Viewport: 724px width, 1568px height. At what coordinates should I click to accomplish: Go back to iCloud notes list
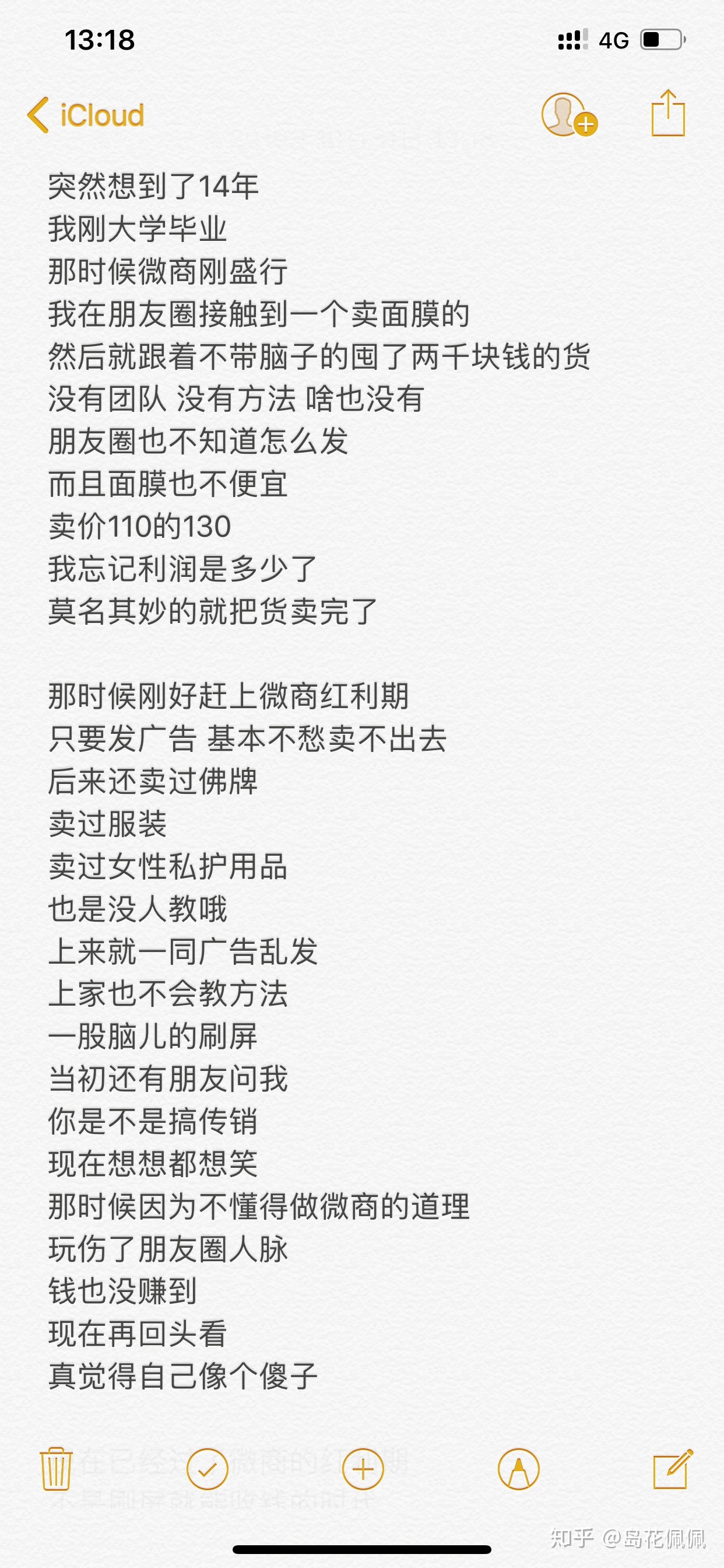tap(85, 115)
